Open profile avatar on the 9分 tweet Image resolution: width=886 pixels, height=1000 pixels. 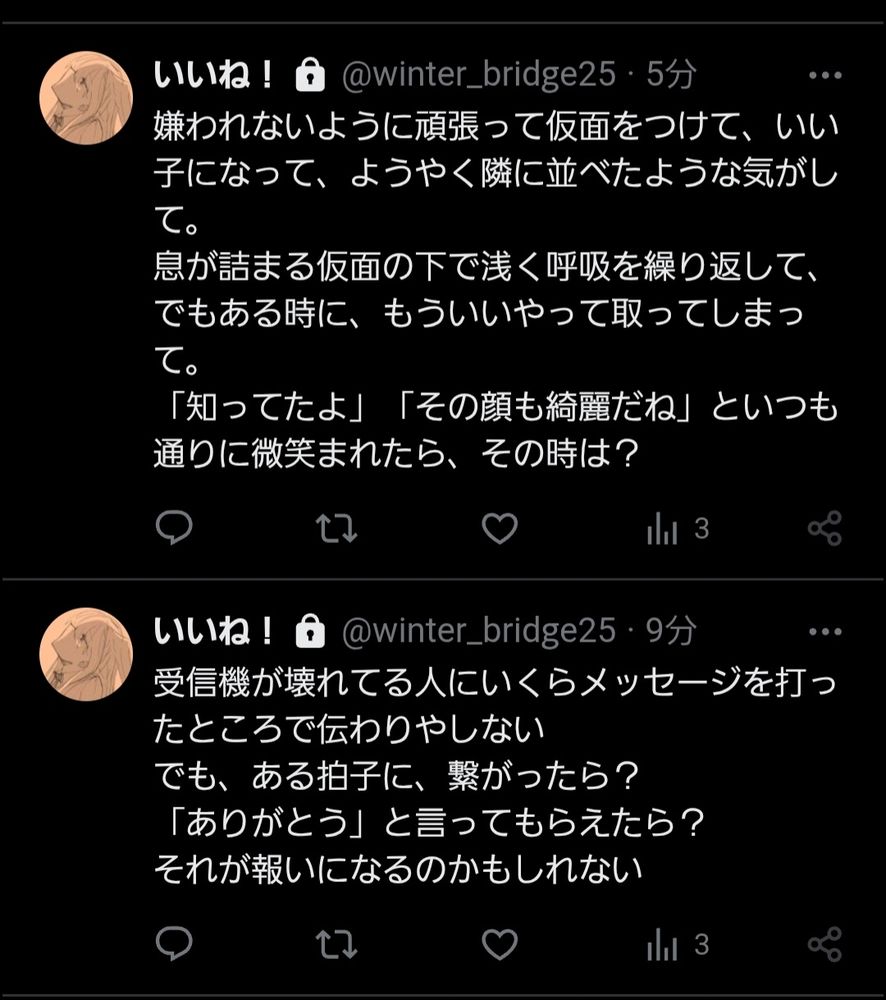click(86, 654)
